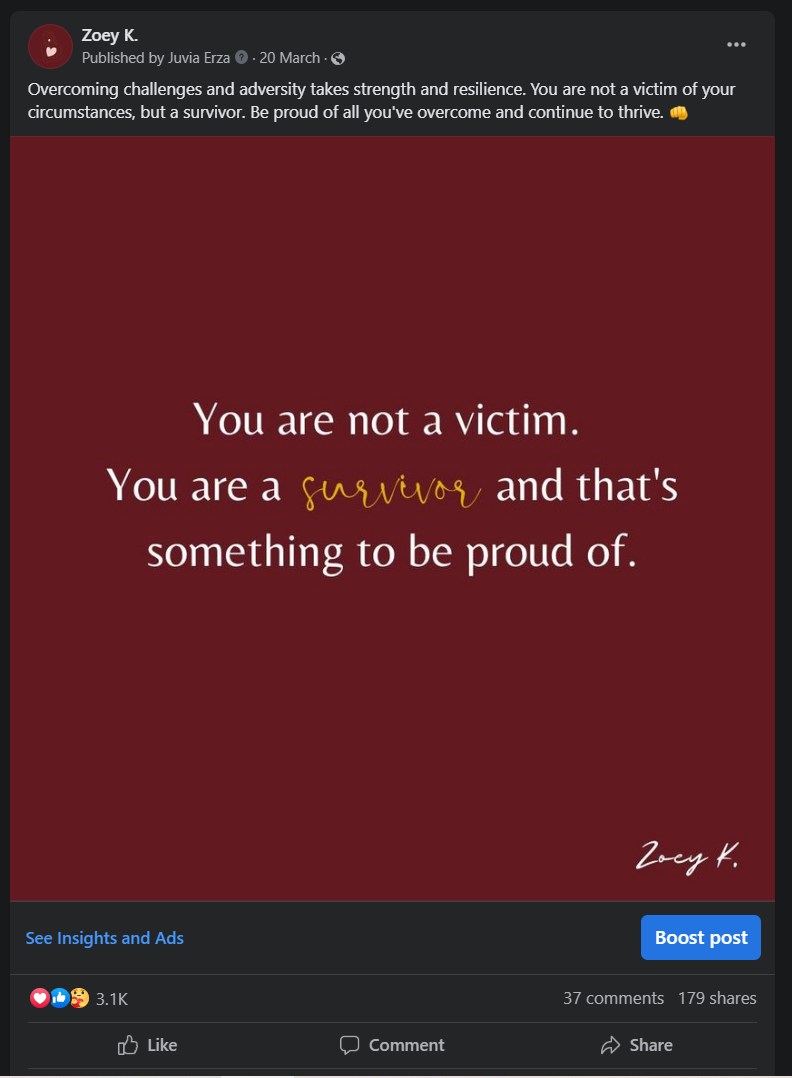Click the admin question mark badge icon
Viewport: 792px width, 1078px height.
pos(240,58)
